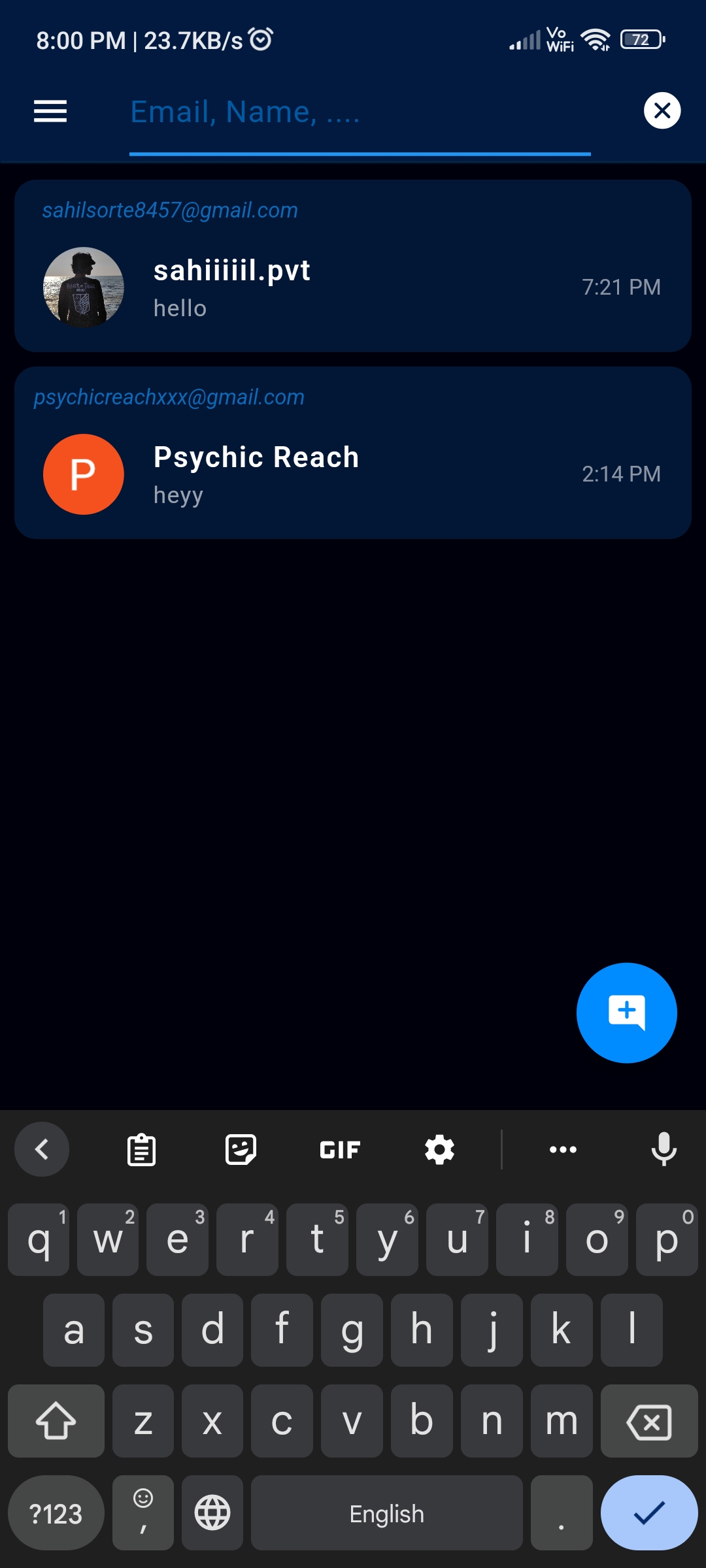
Task: Tap the period key on the keyboard
Action: tap(561, 1513)
